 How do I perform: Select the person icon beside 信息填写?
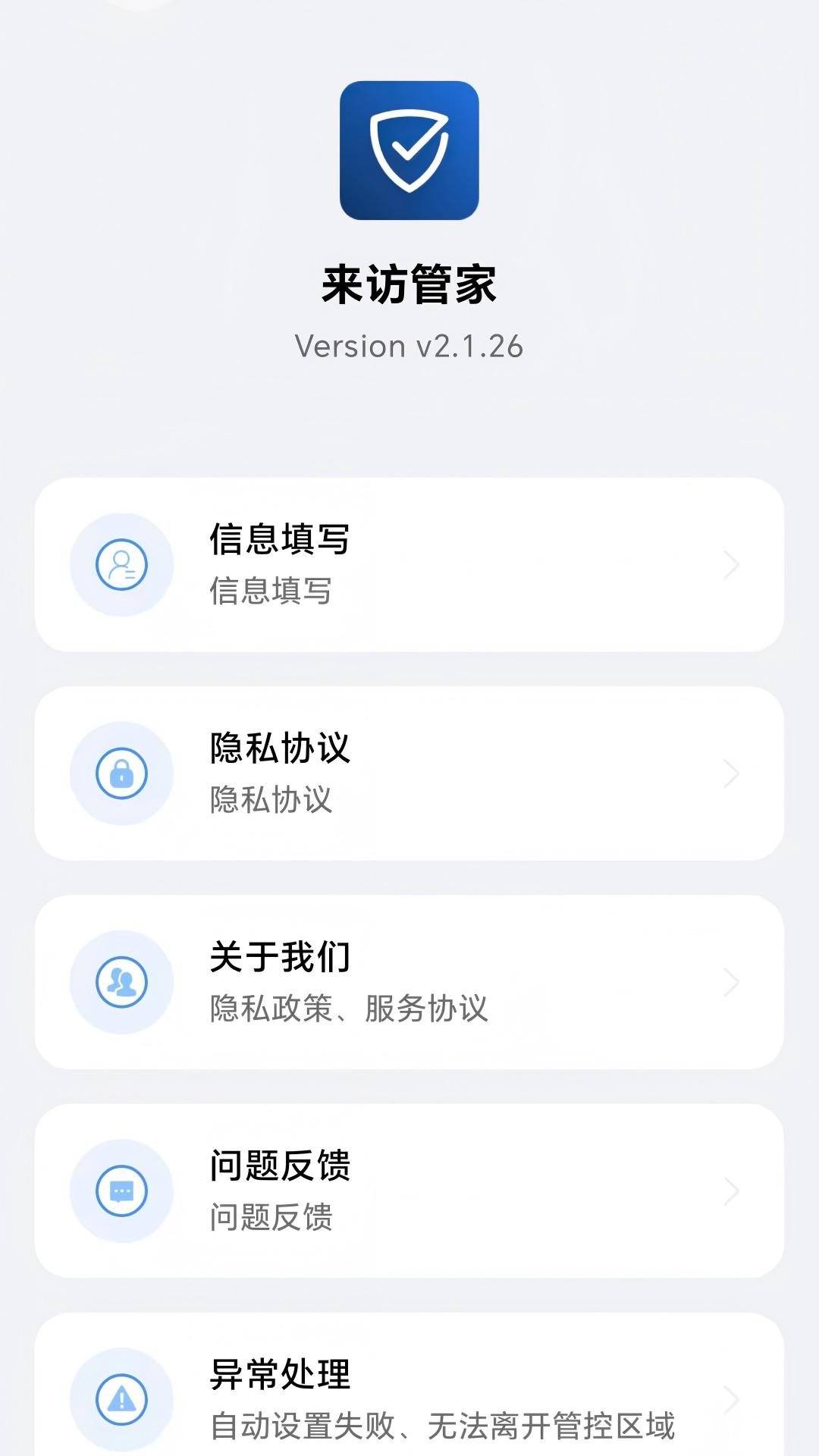122,564
